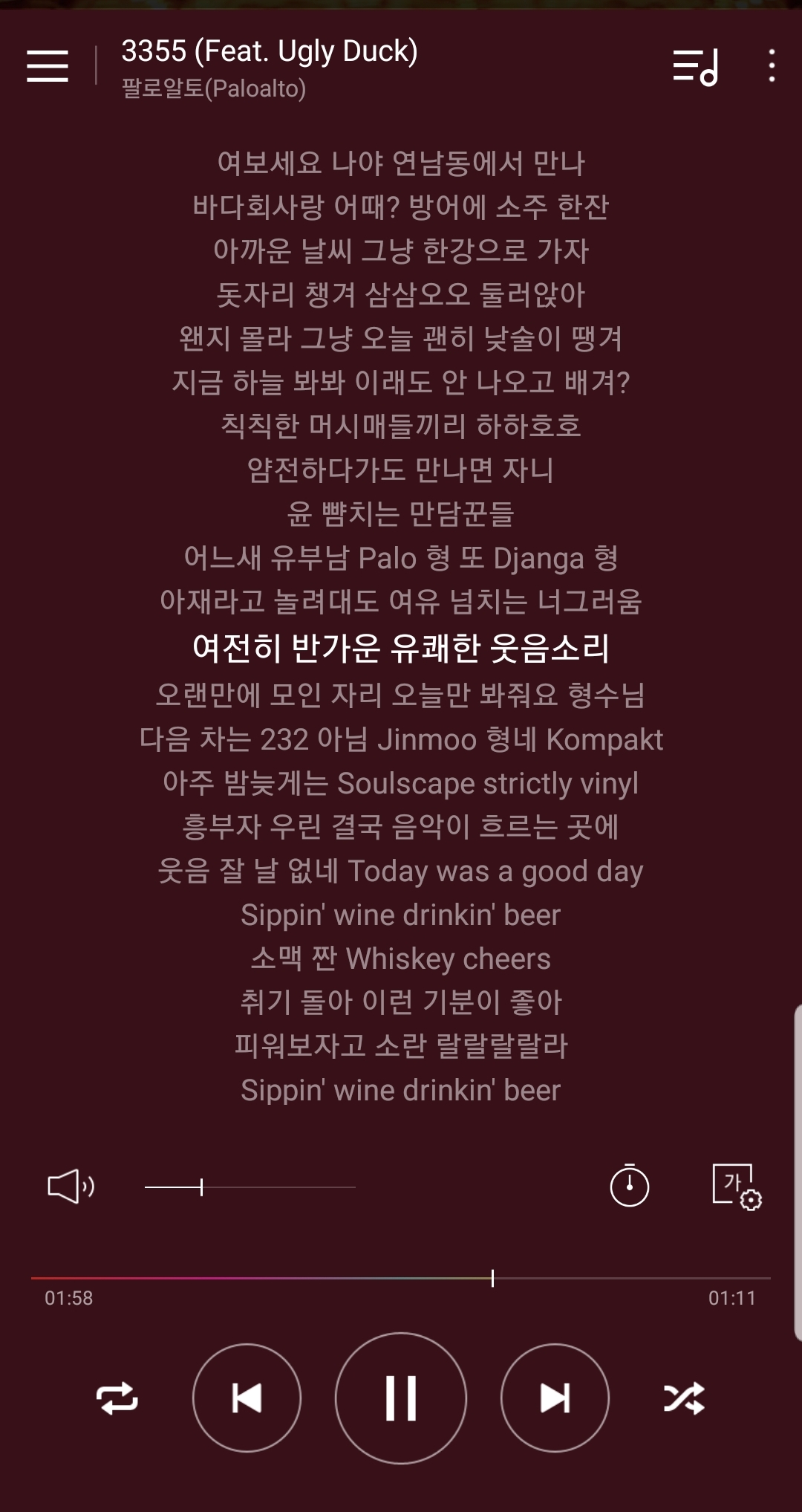Skip to the next track

tap(555, 1398)
